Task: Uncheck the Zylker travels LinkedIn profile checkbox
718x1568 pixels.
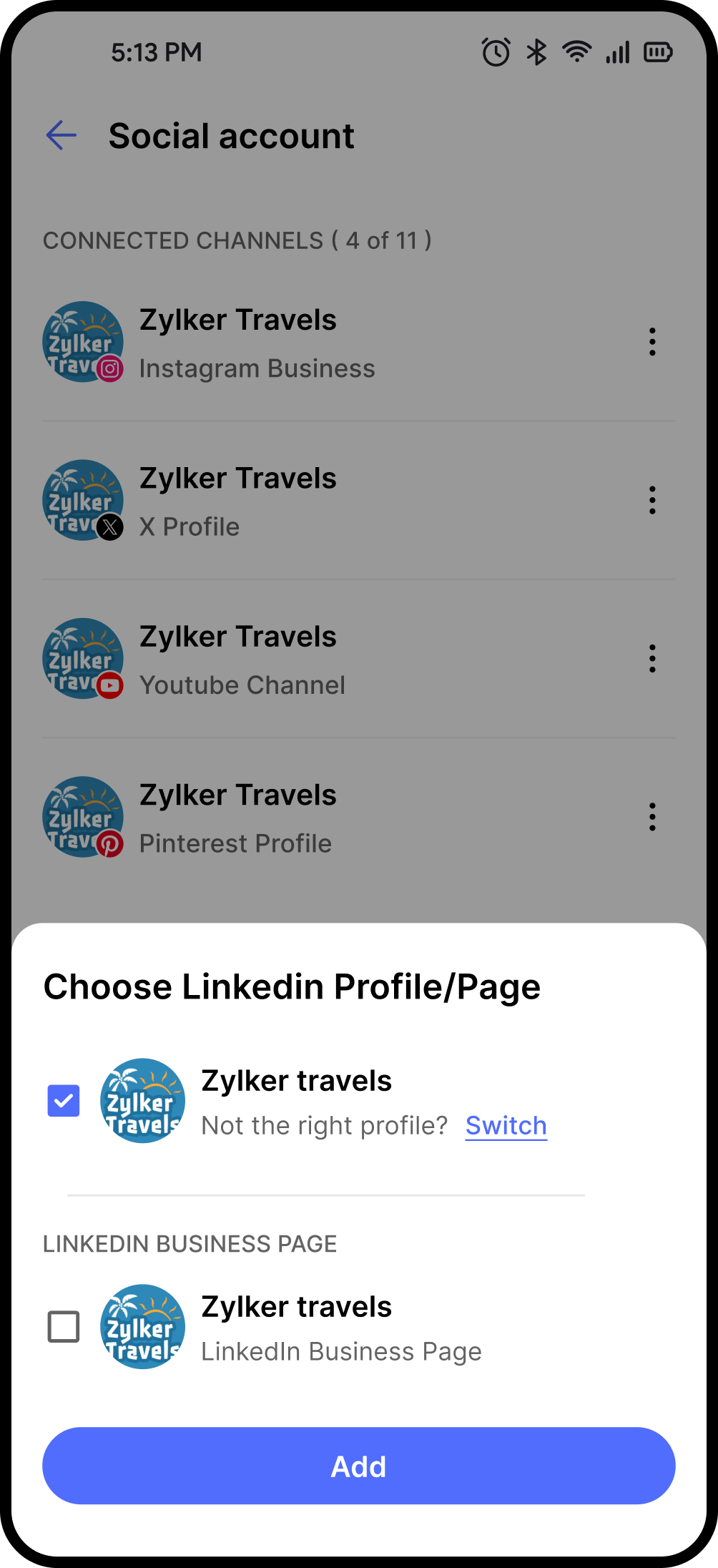Action: 64,1101
